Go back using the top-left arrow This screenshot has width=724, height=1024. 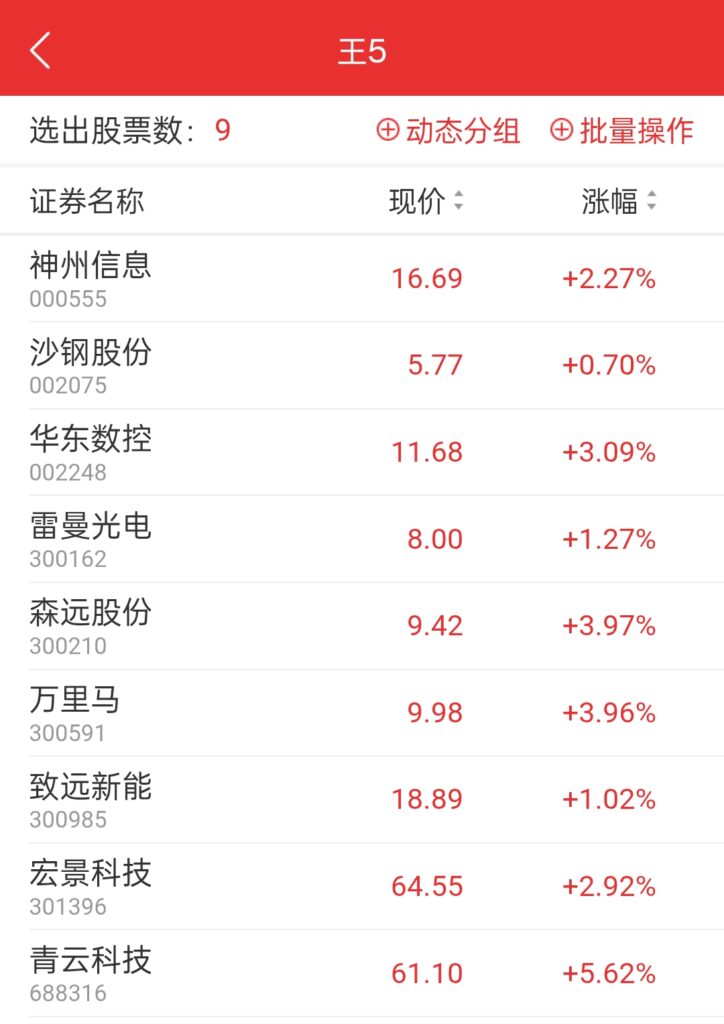pyautogui.click(x=40, y=50)
